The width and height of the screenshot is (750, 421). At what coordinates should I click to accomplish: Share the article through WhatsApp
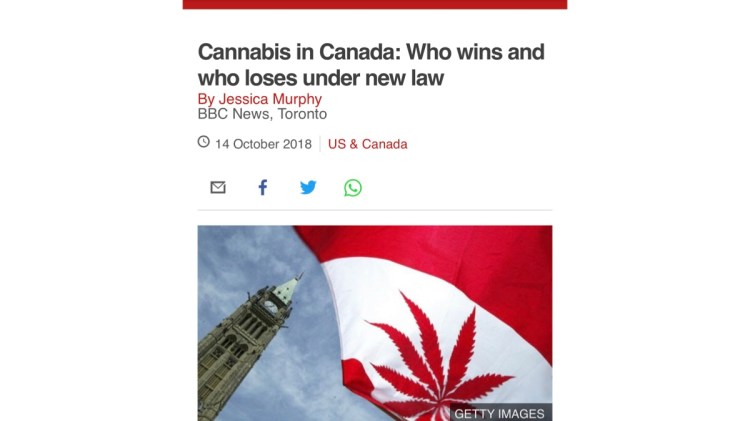353,187
